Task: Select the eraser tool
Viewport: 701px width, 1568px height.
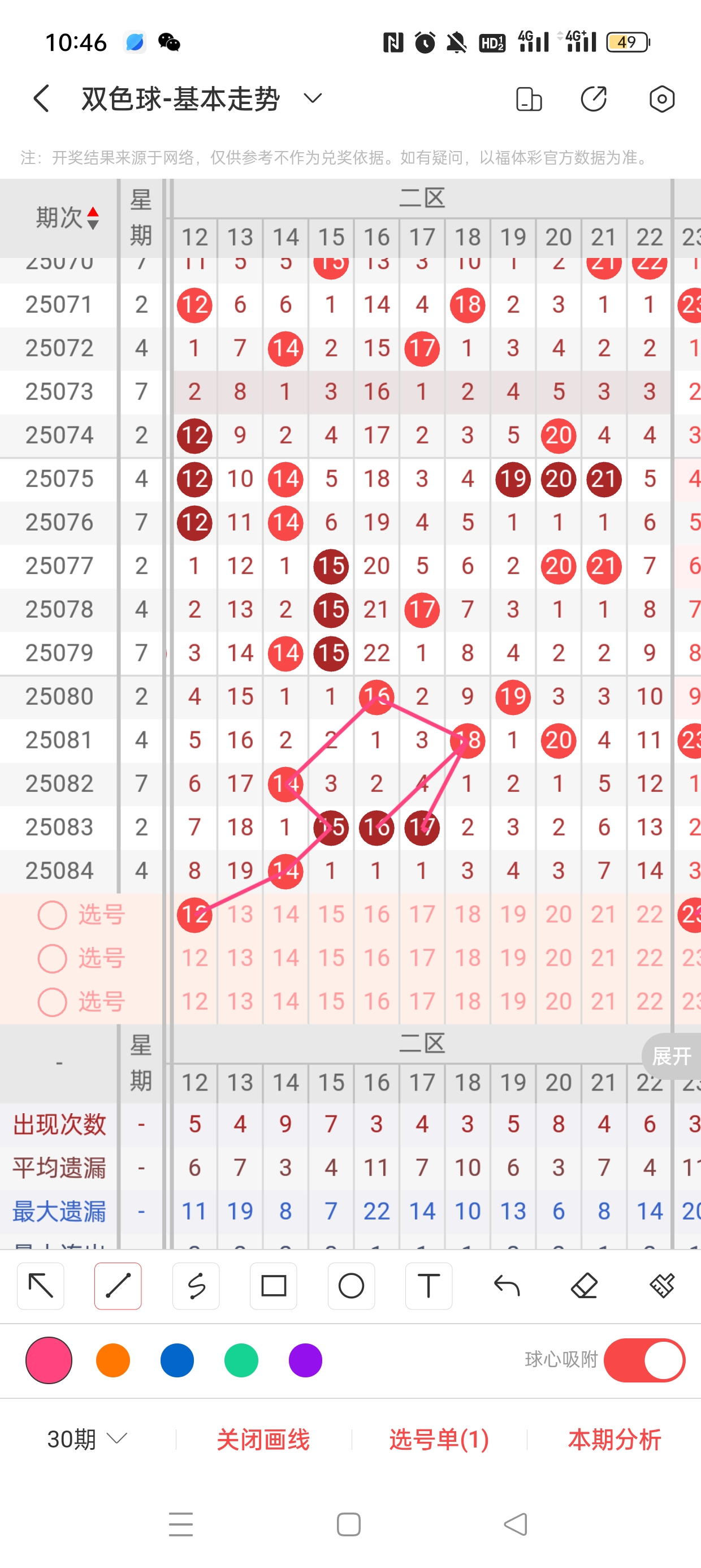Action: tap(584, 1286)
